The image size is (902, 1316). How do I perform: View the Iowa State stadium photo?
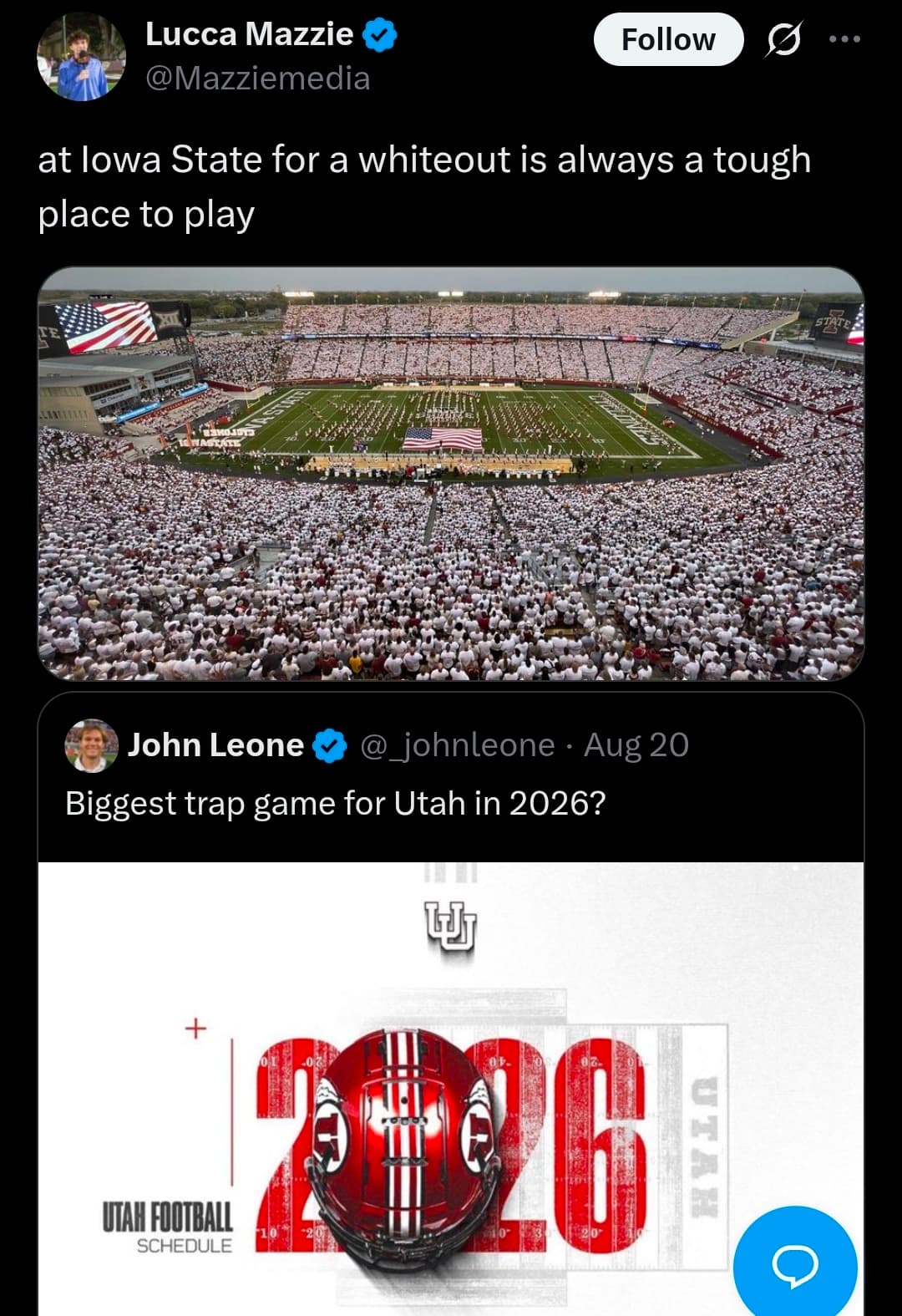(x=451, y=474)
